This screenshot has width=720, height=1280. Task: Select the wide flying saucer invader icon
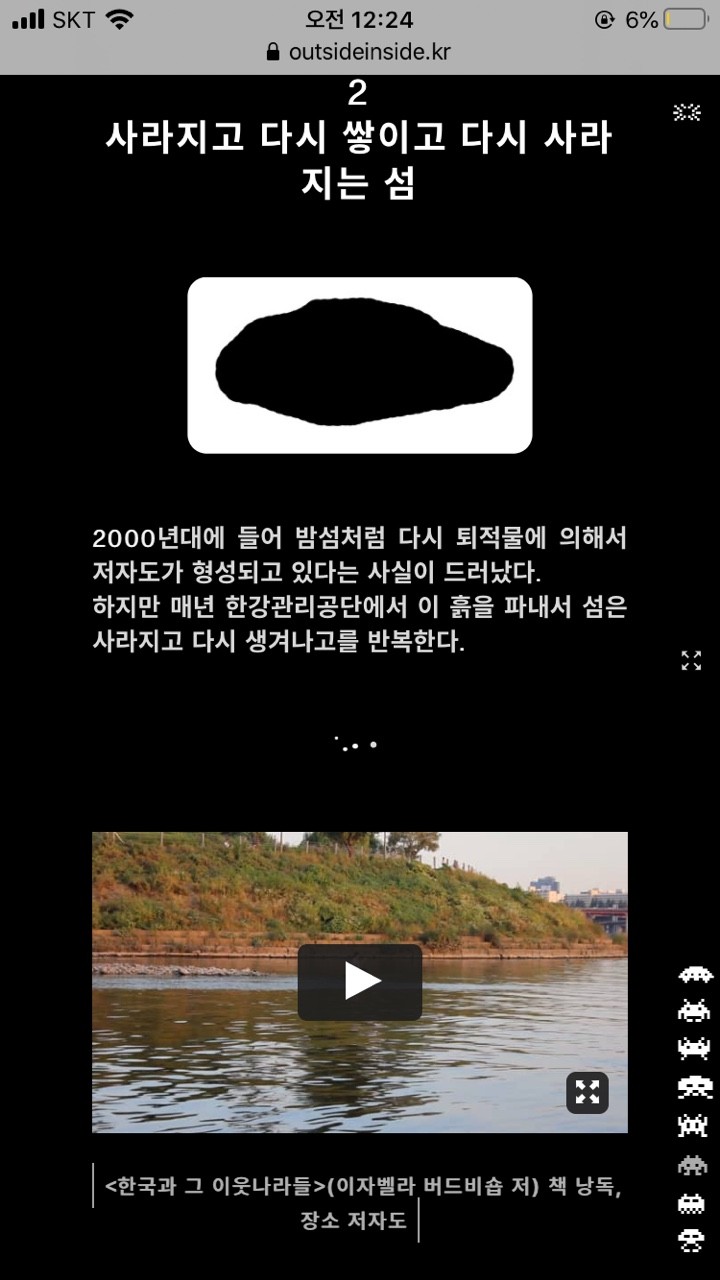(696, 974)
